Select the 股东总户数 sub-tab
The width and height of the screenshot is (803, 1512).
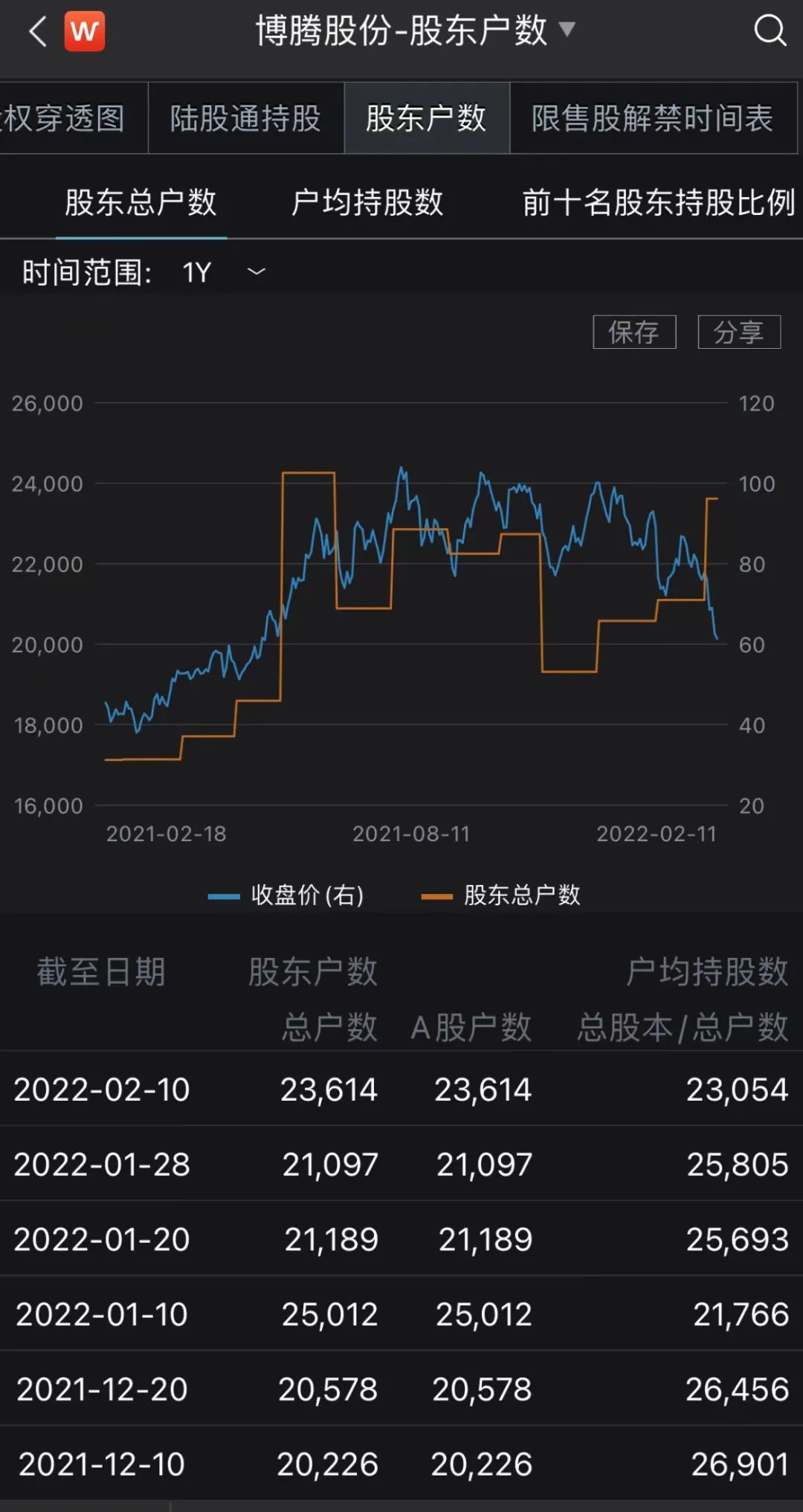pos(141,202)
